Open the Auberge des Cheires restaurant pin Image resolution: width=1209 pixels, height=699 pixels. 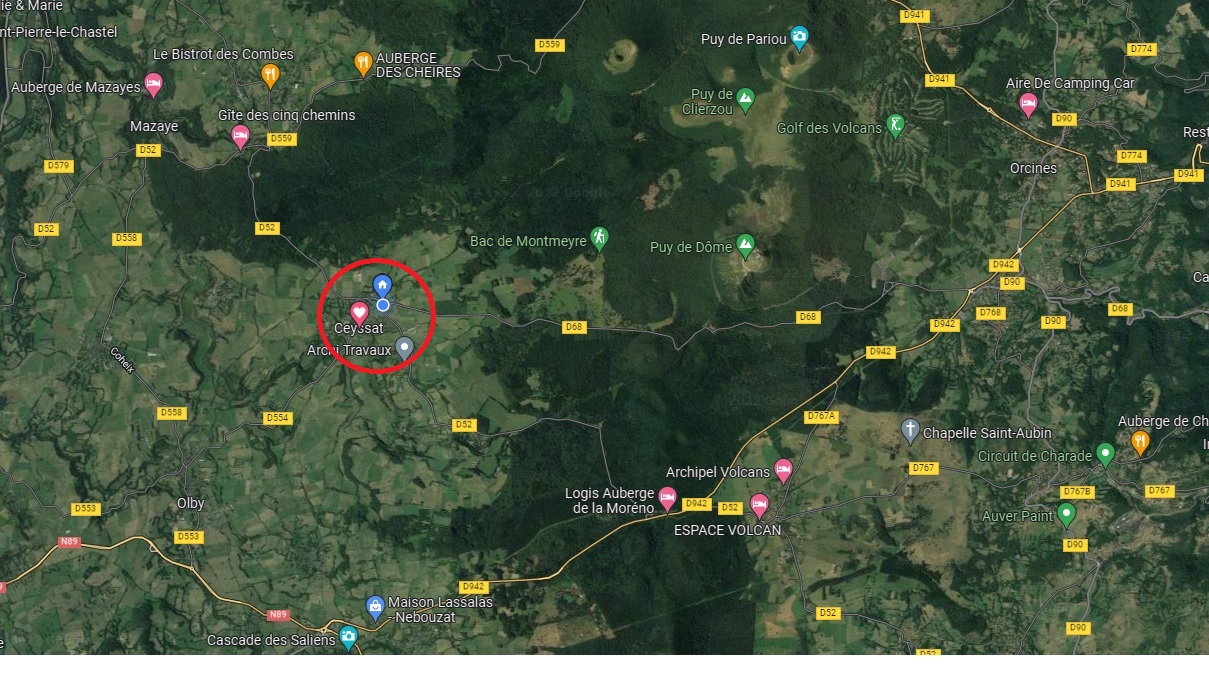(363, 63)
